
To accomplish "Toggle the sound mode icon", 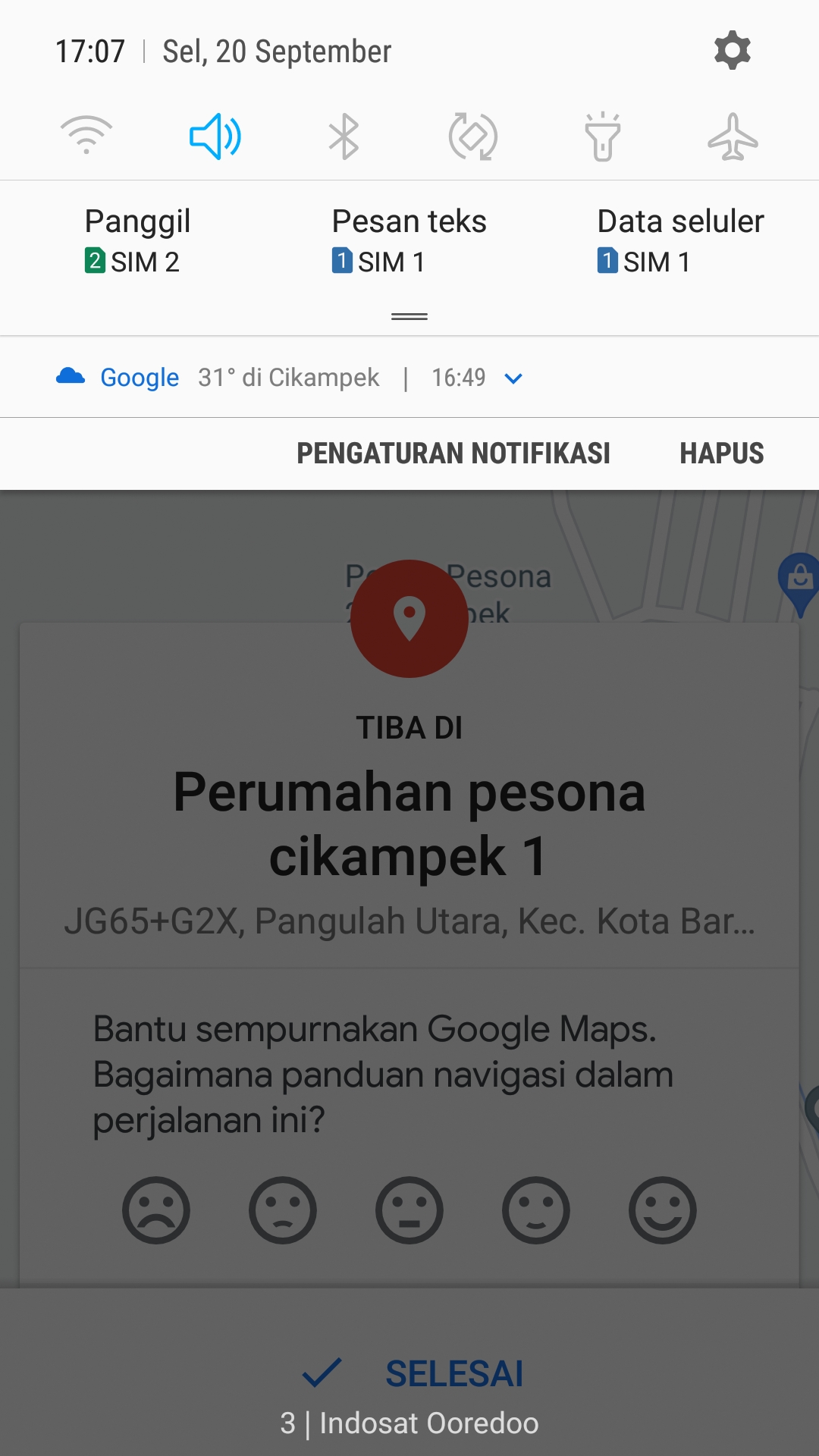I will click(215, 137).
